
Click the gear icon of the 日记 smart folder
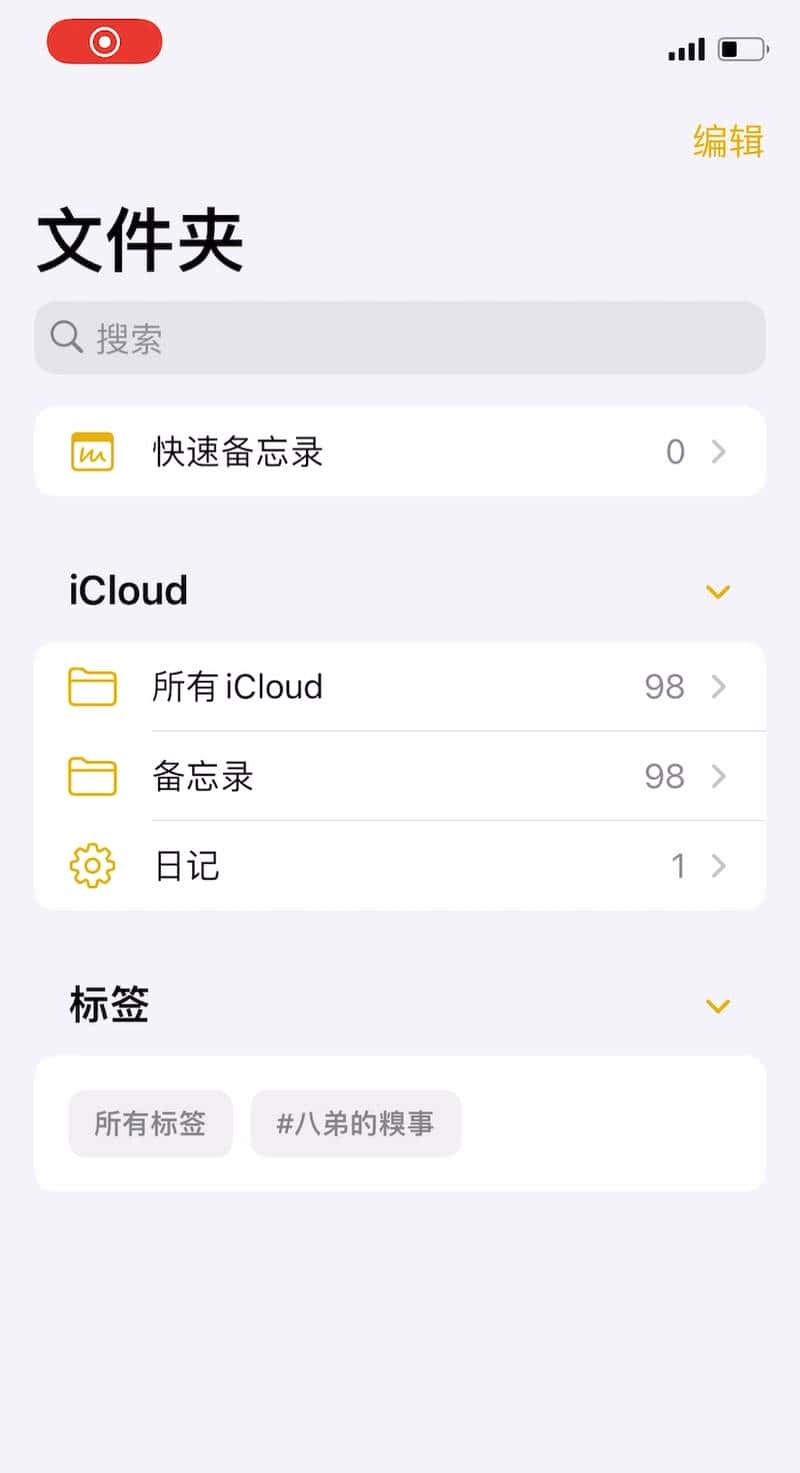tap(91, 866)
